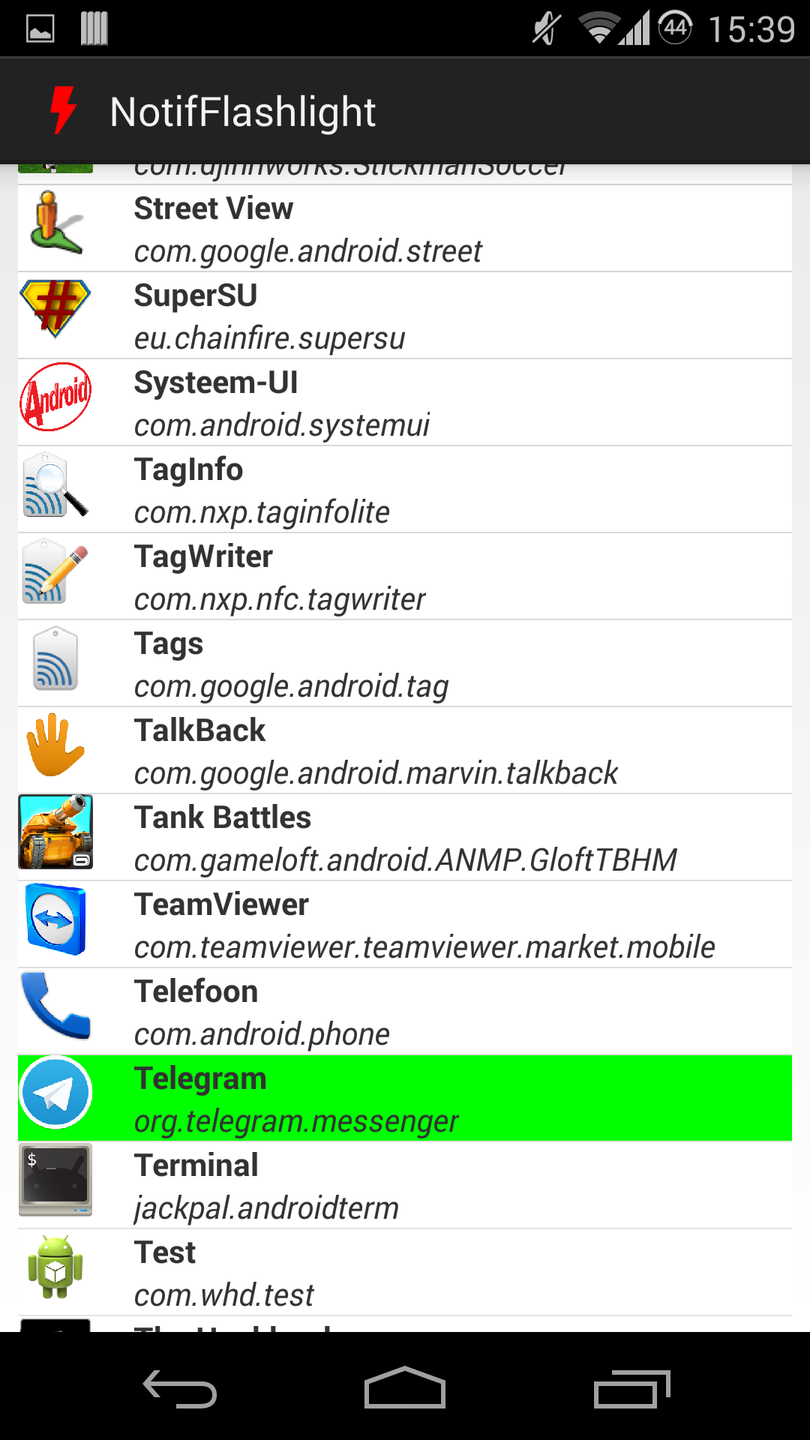Select the Street View app row
This screenshot has height=1440, width=810.
click(x=405, y=229)
